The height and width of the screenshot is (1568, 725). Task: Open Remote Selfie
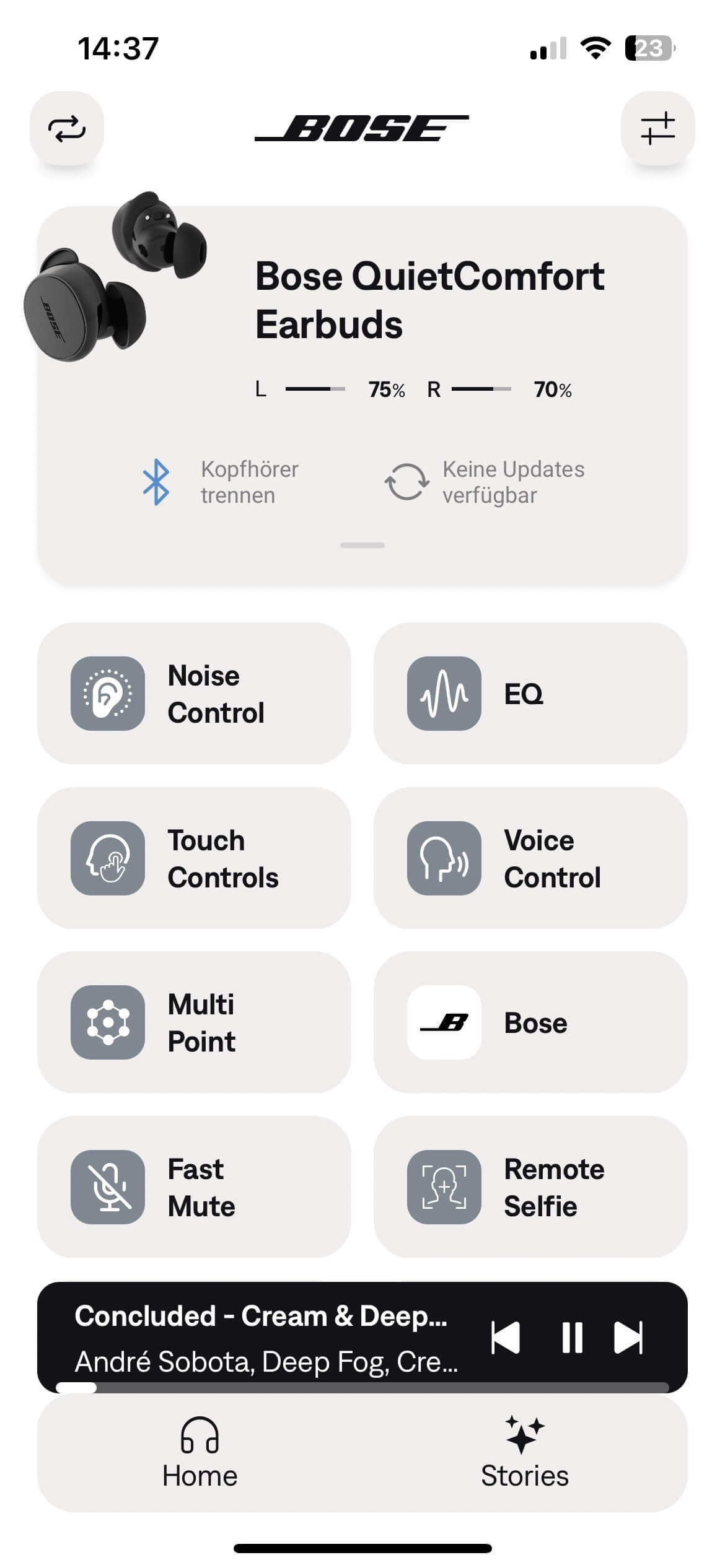[x=530, y=1187]
